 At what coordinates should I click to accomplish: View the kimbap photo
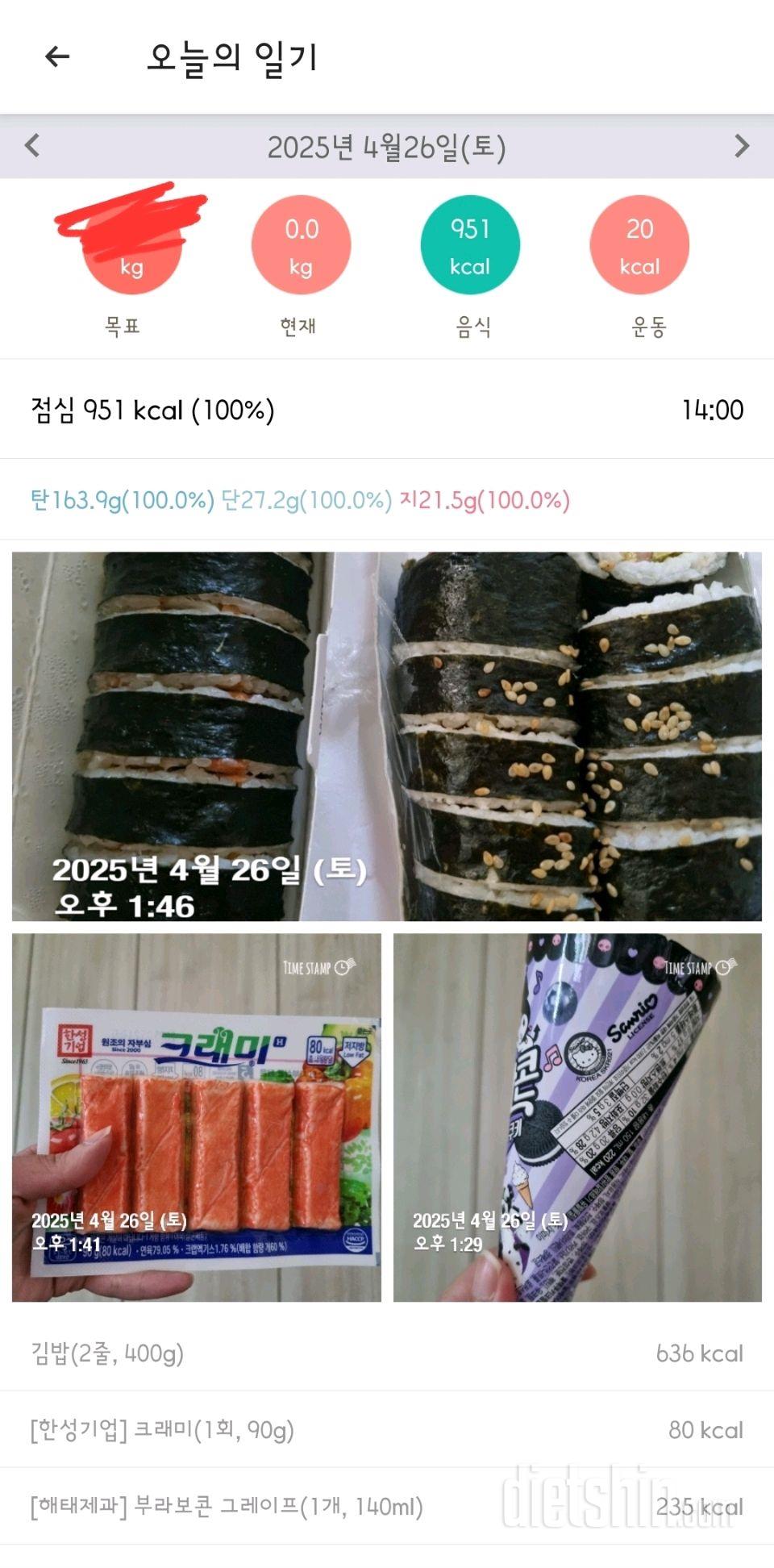[x=387, y=736]
